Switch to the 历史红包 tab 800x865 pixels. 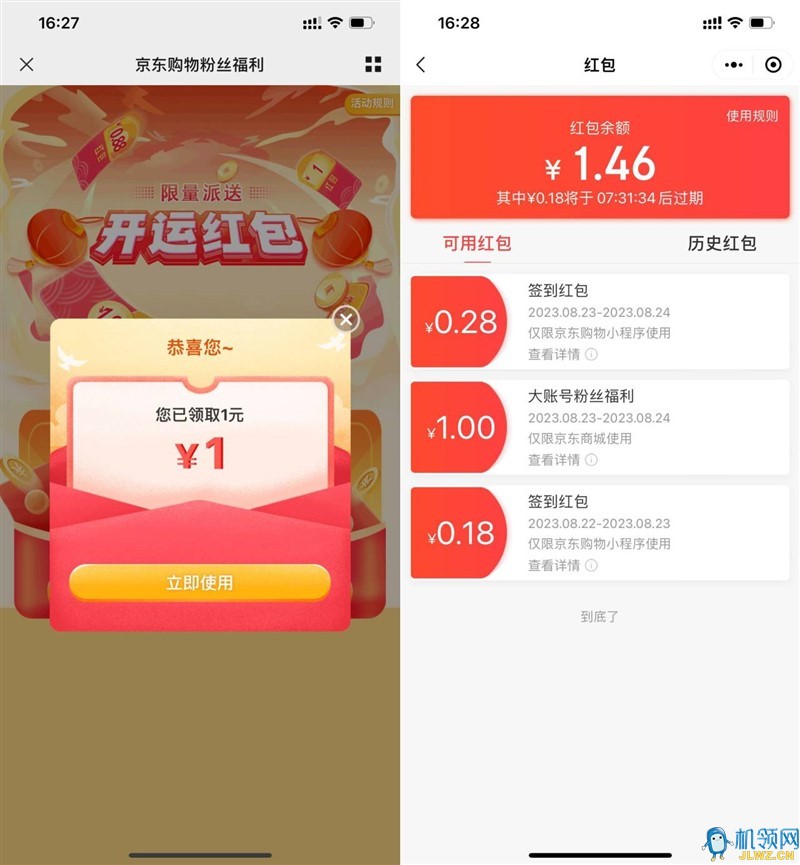pyautogui.click(x=721, y=243)
